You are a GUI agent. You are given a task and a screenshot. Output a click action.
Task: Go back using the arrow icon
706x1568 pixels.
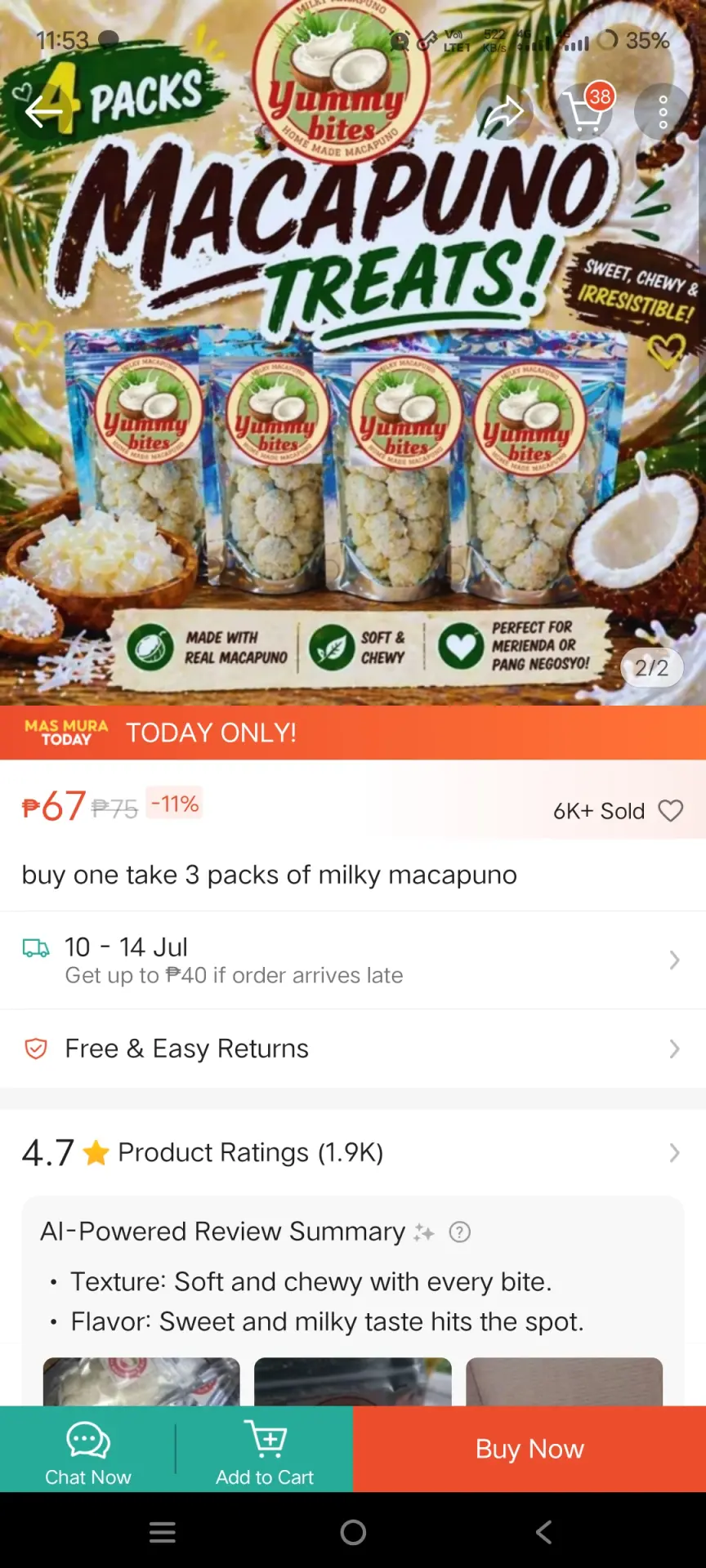pyautogui.click(x=44, y=112)
